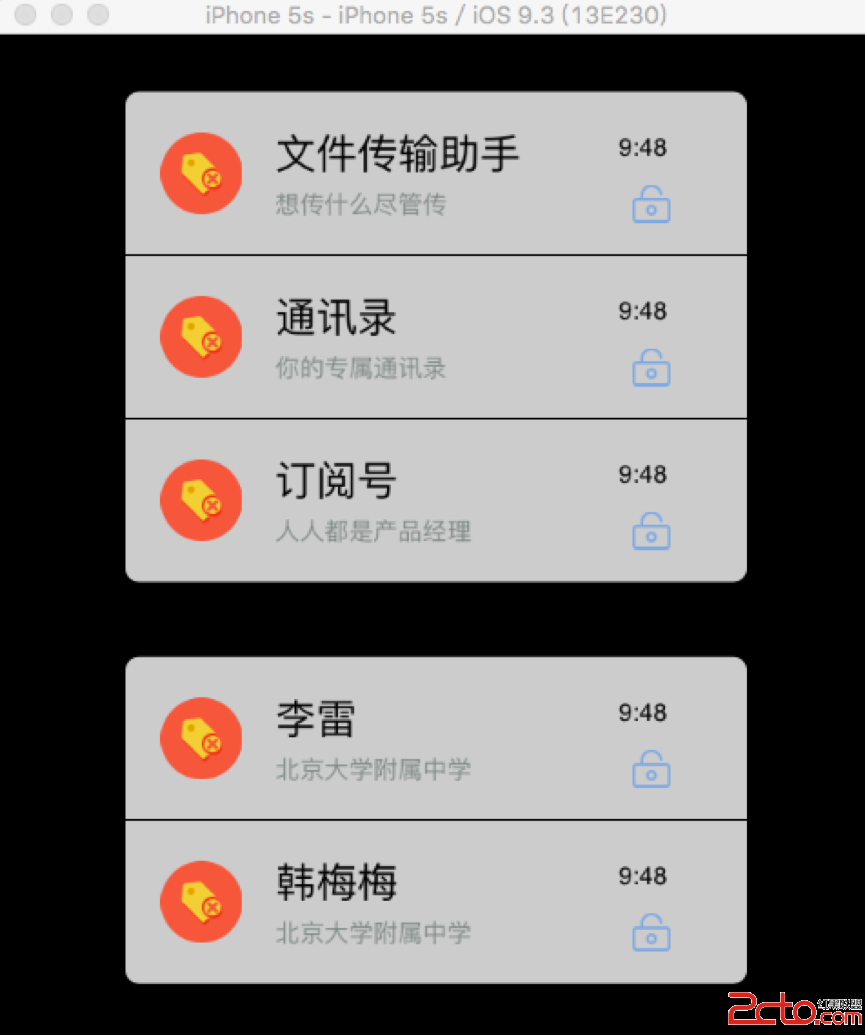Tap the 李雷 avatar icon
This screenshot has width=865, height=1035.
pos(200,737)
